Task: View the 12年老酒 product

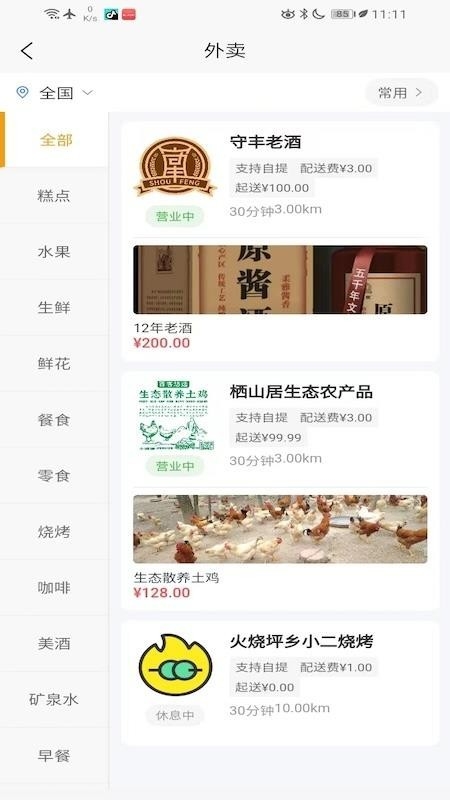Action: (x=280, y=297)
